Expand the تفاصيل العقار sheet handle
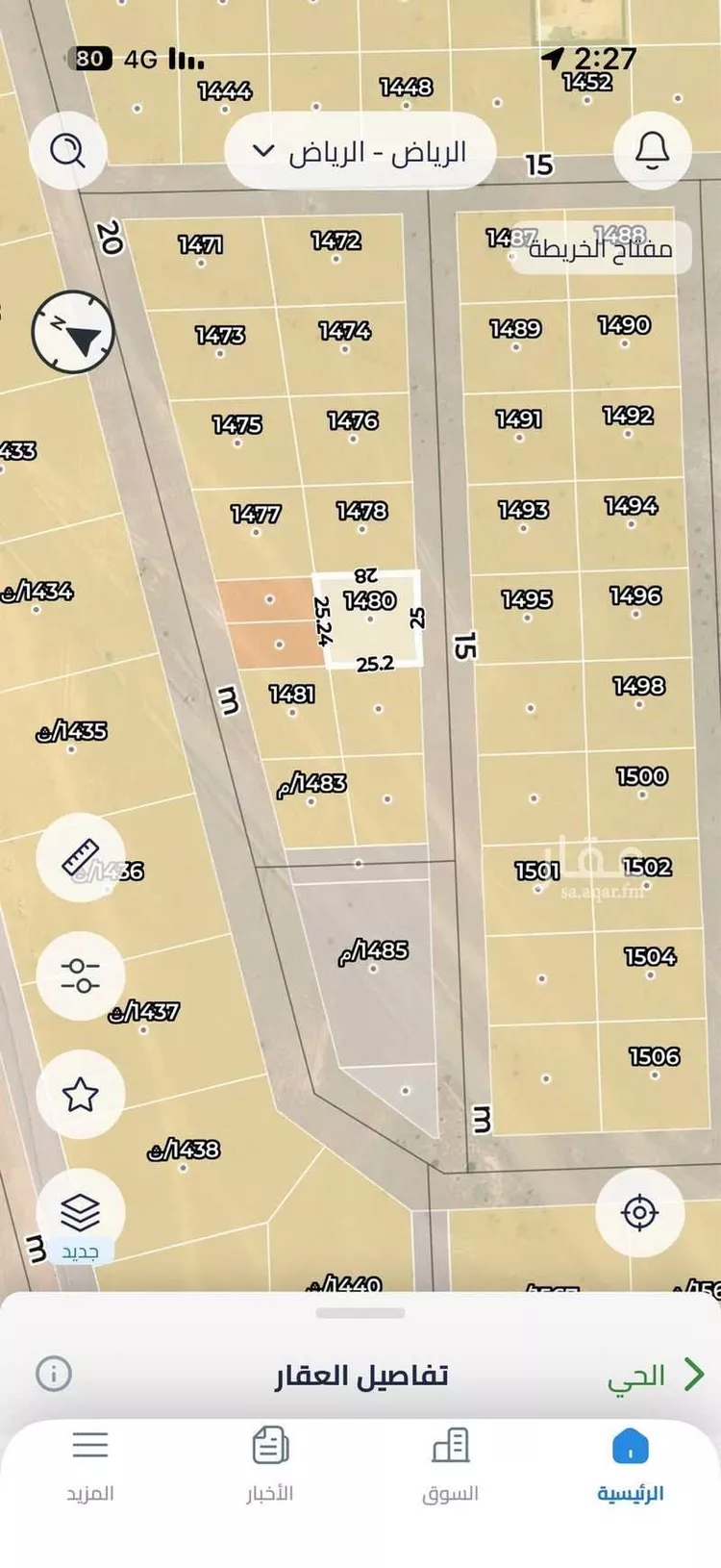721x1568 pixels. point(360,1313)
